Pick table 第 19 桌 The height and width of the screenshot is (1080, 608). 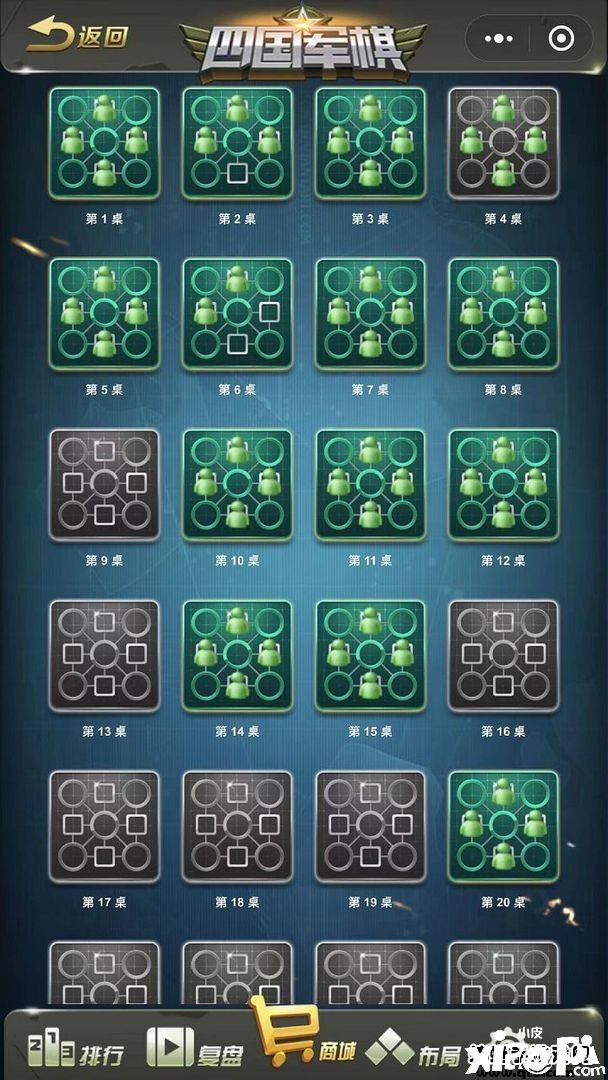click(x=370, y=826)
